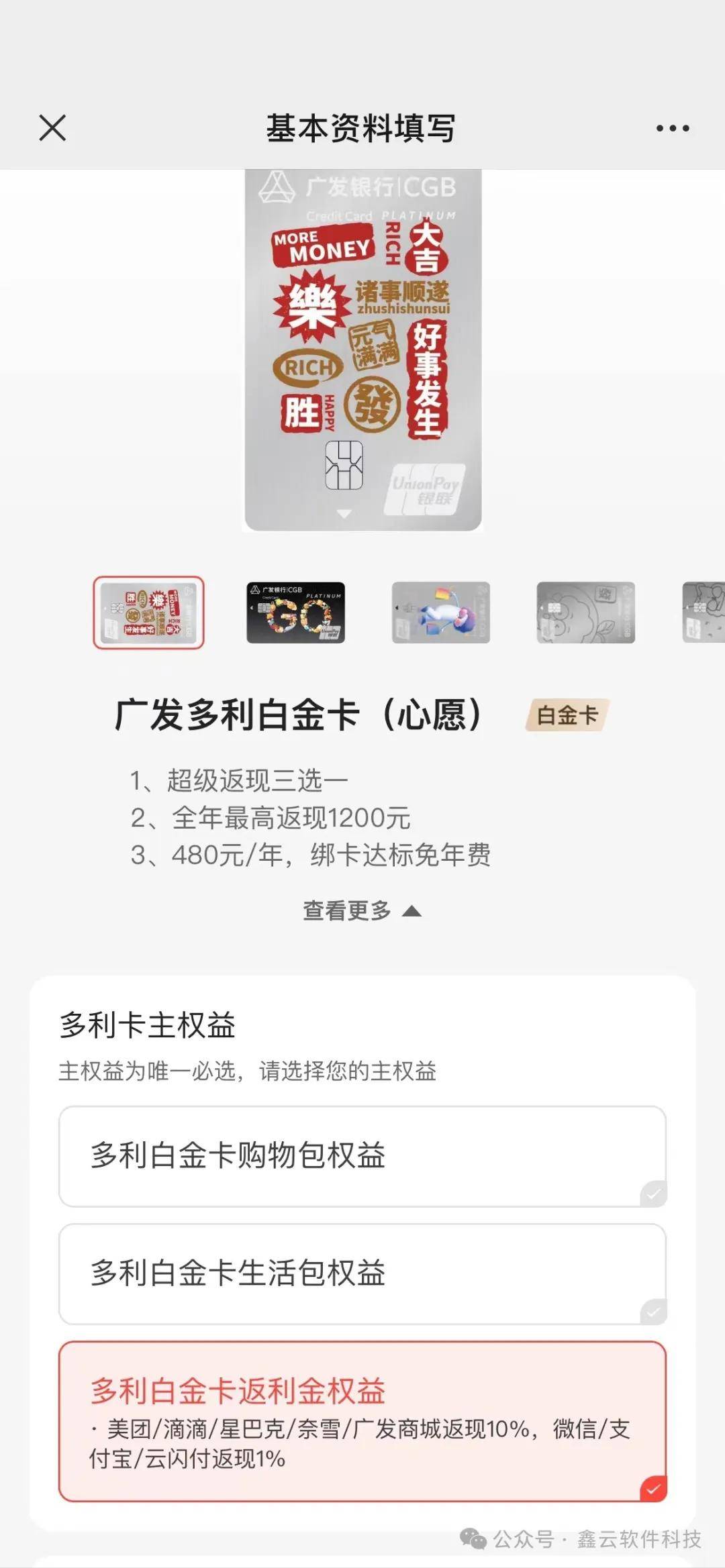Screen dimensions: 725x1568
Task: Select 多利白金卡返利金权益 option
Action: click(x=362, y=1422)
